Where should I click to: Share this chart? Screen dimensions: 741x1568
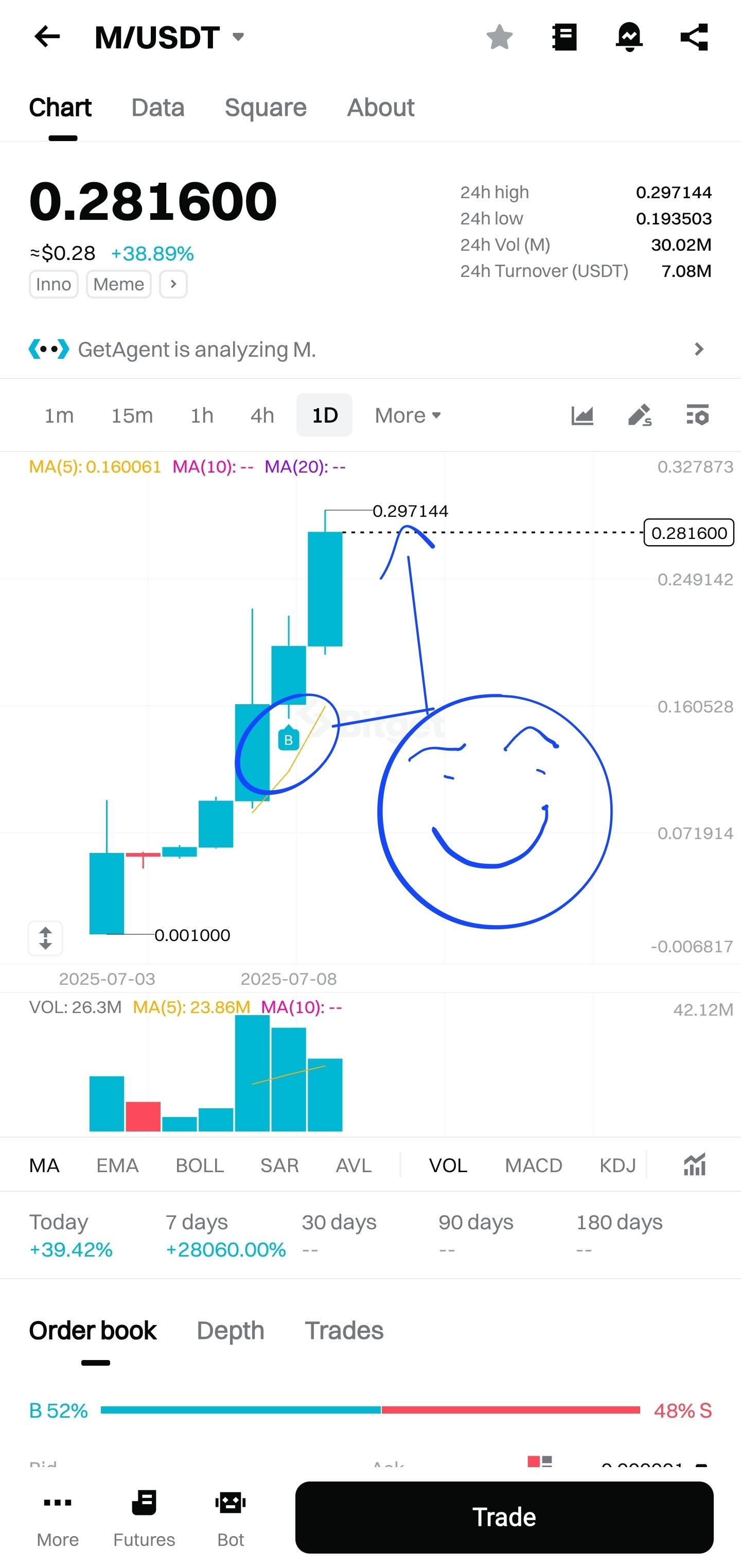click(694, 37)
